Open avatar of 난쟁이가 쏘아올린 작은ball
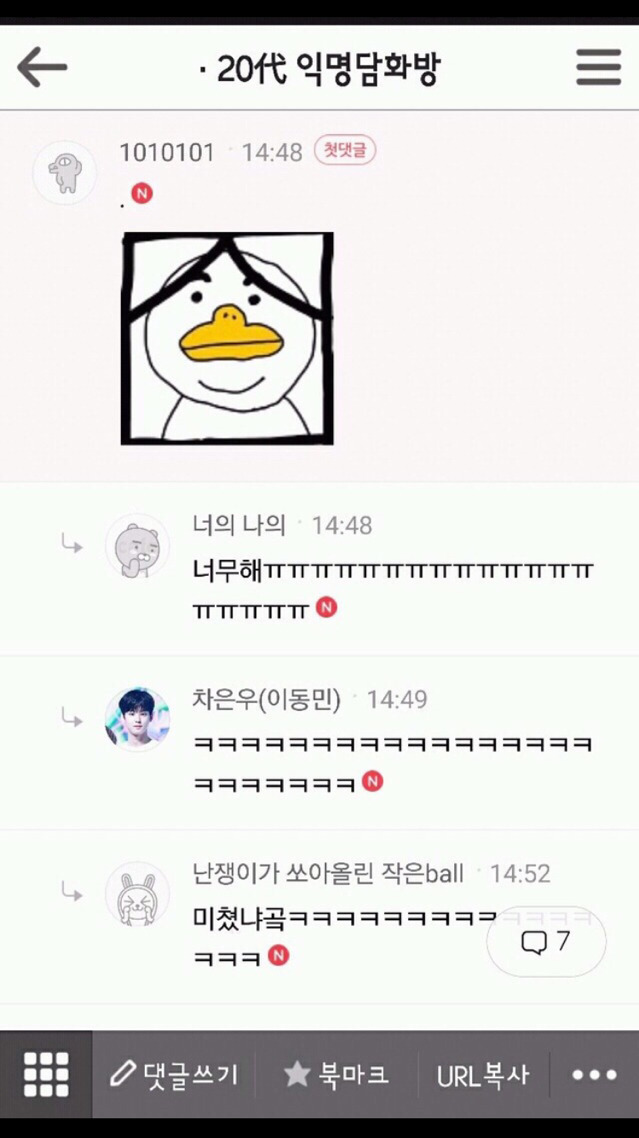Screen dimensions: 639x1138 (x=137, y=893)
